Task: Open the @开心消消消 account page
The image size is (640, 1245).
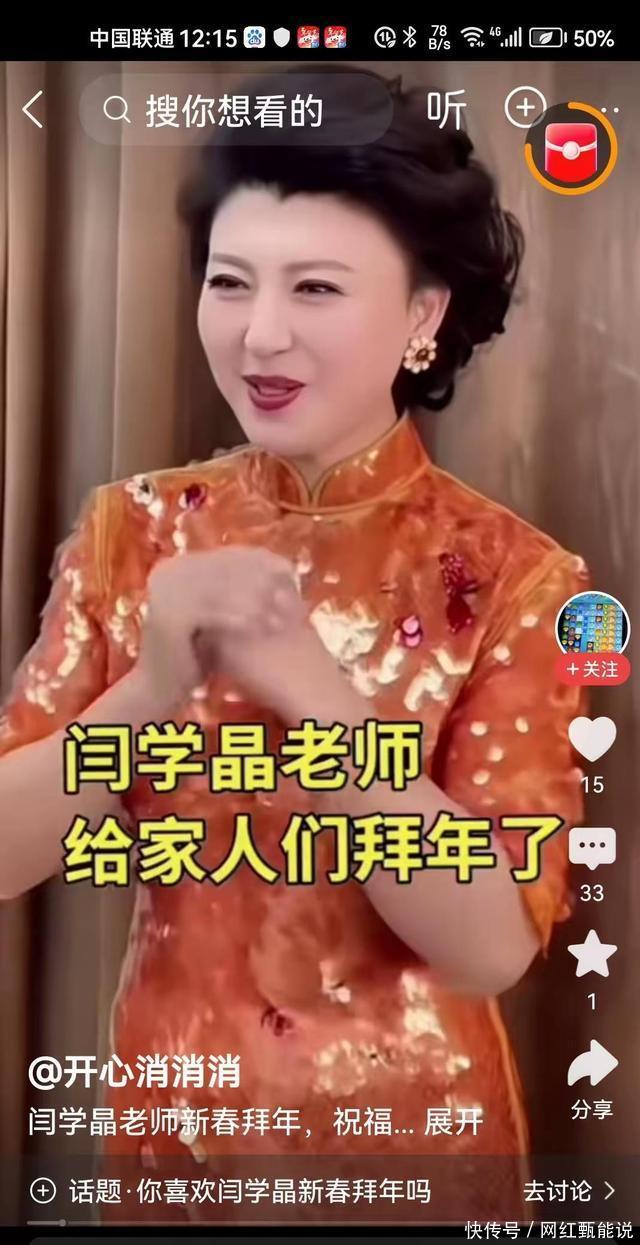Action: (x=134, y=1072)
